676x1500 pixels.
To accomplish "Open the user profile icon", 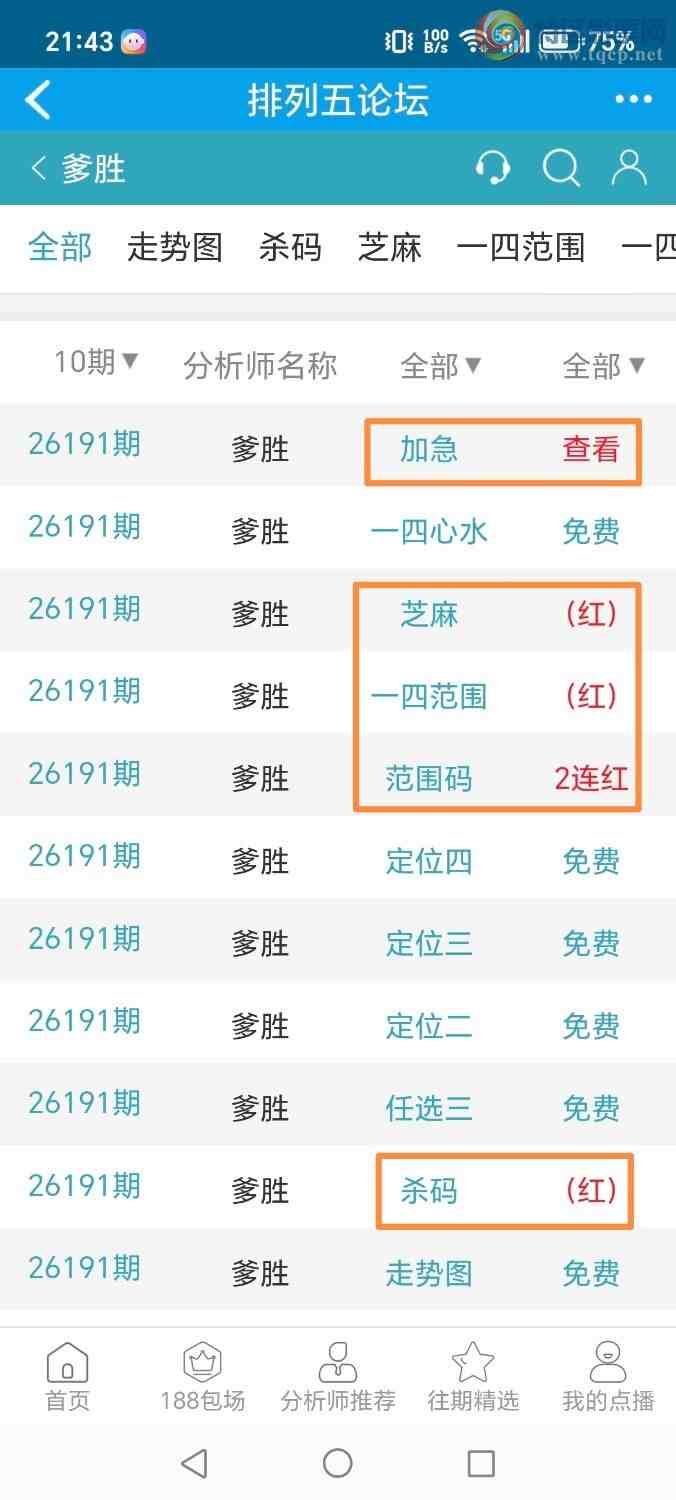I will [x=629, y=168].
